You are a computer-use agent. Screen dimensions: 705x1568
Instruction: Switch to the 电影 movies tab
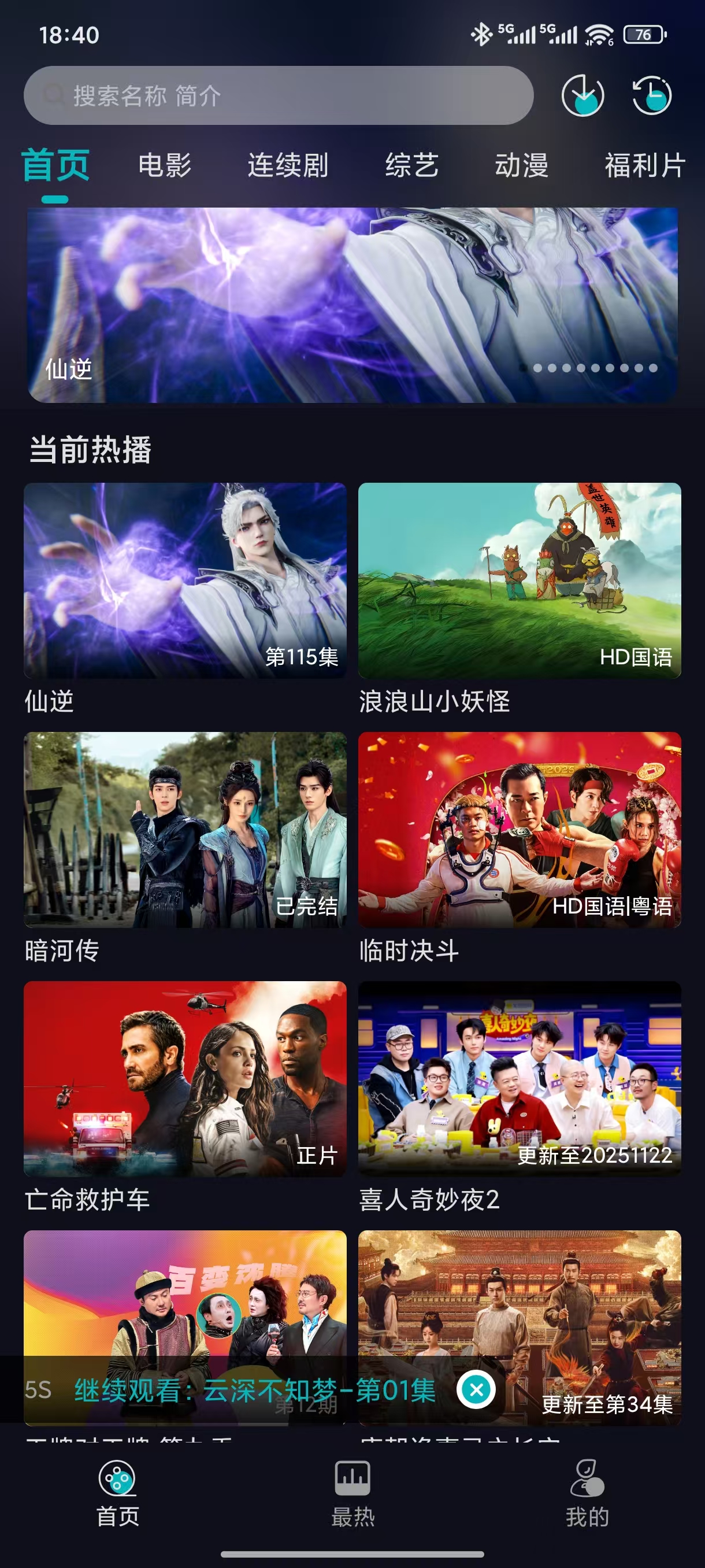point(165,166)
